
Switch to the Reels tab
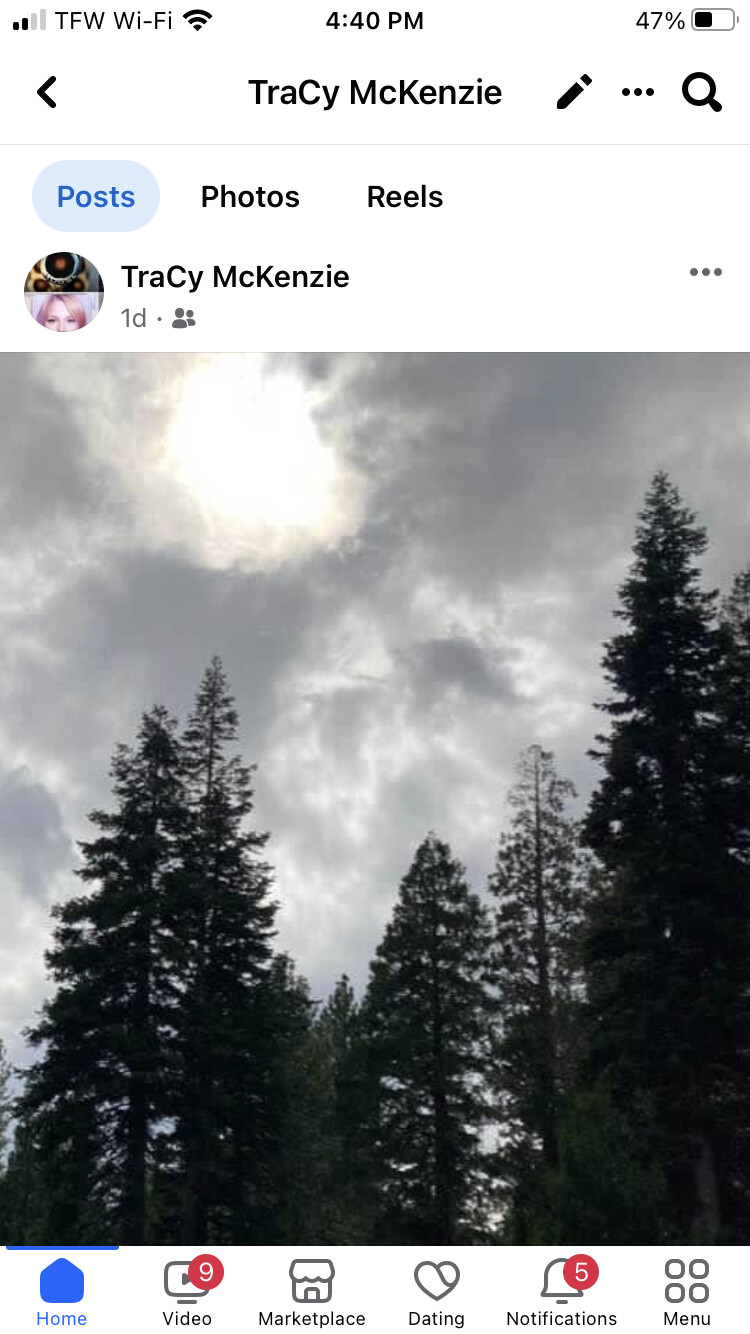point(405,197)
